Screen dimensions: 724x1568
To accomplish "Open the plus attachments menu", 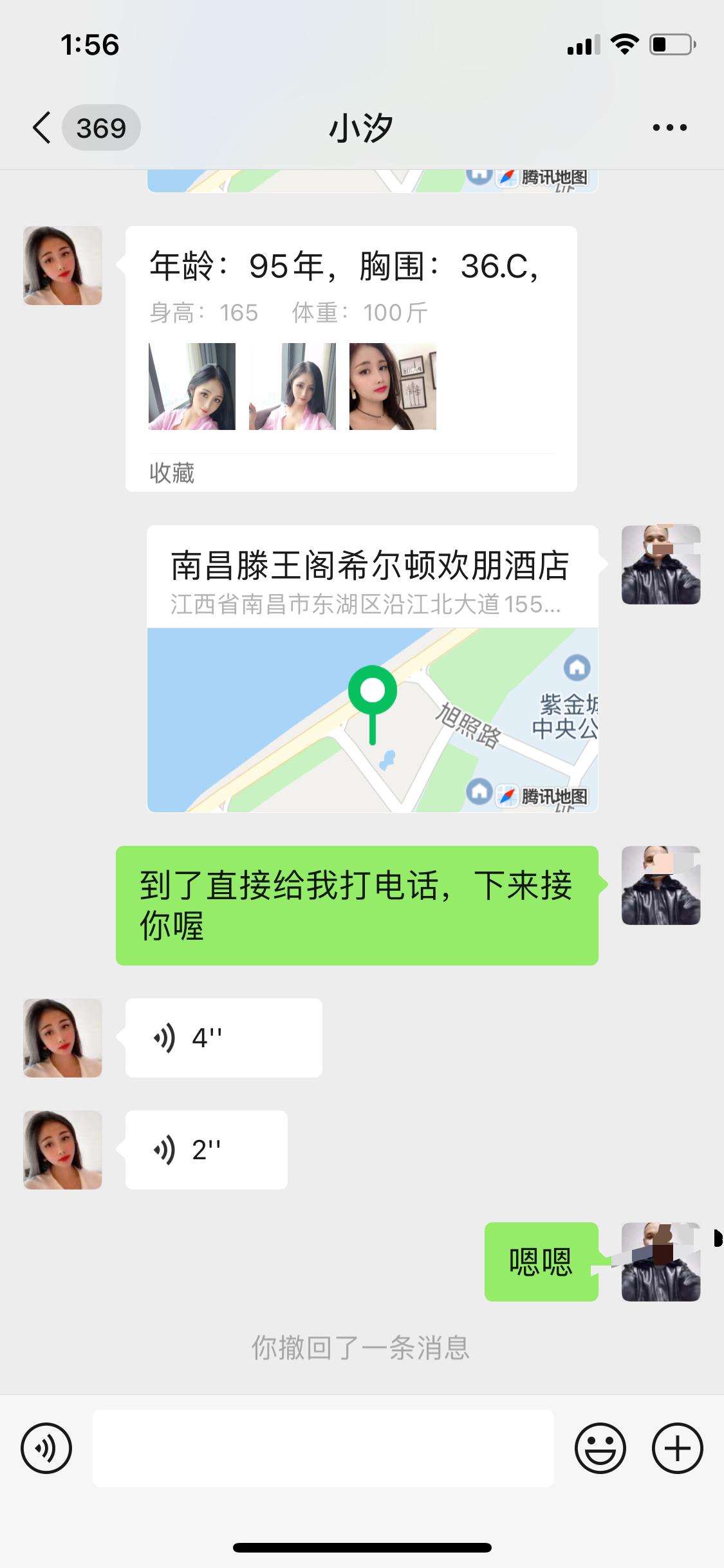I will click(677, 1448).
